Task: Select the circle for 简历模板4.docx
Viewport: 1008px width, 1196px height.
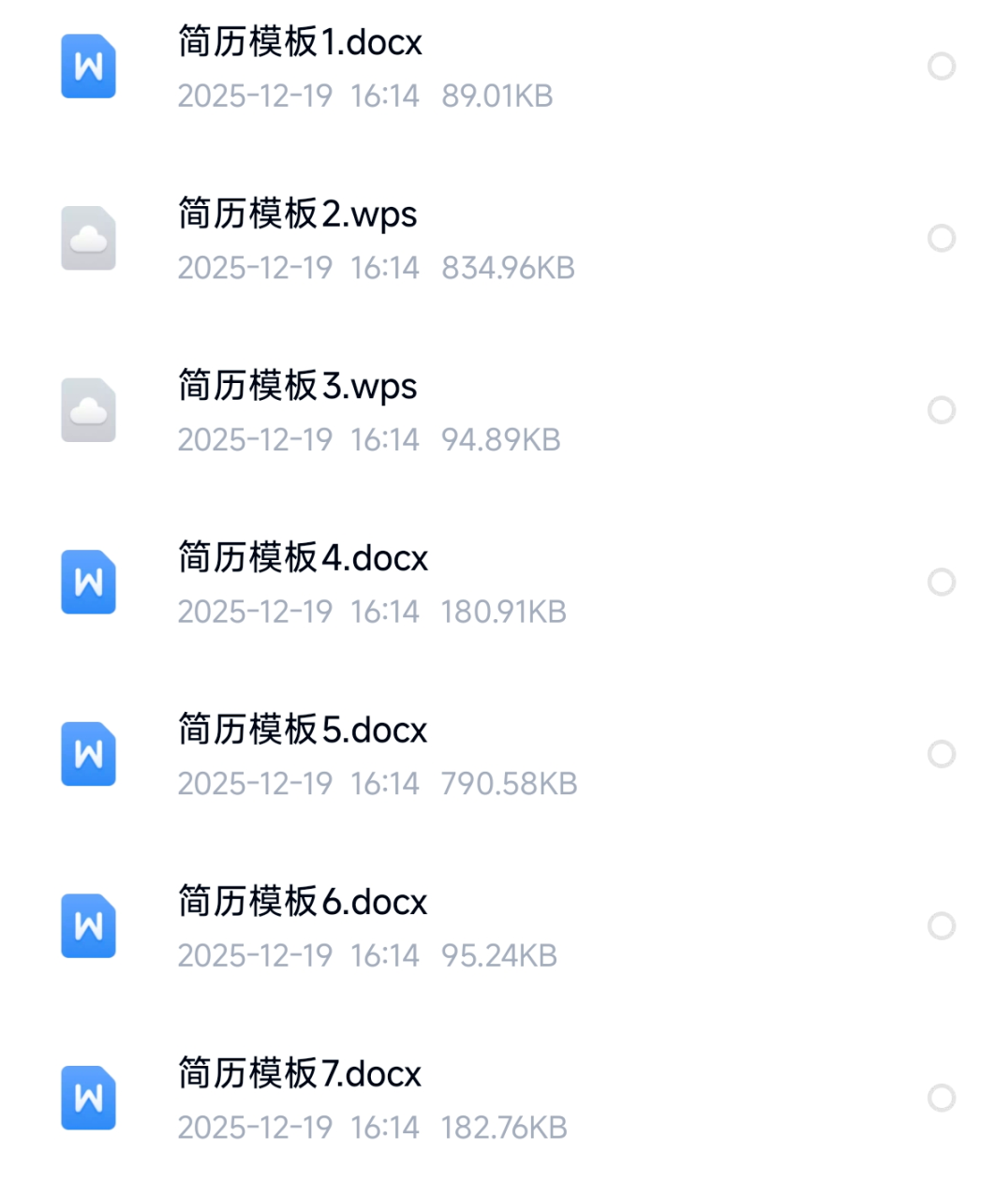Action: point(941,582)
